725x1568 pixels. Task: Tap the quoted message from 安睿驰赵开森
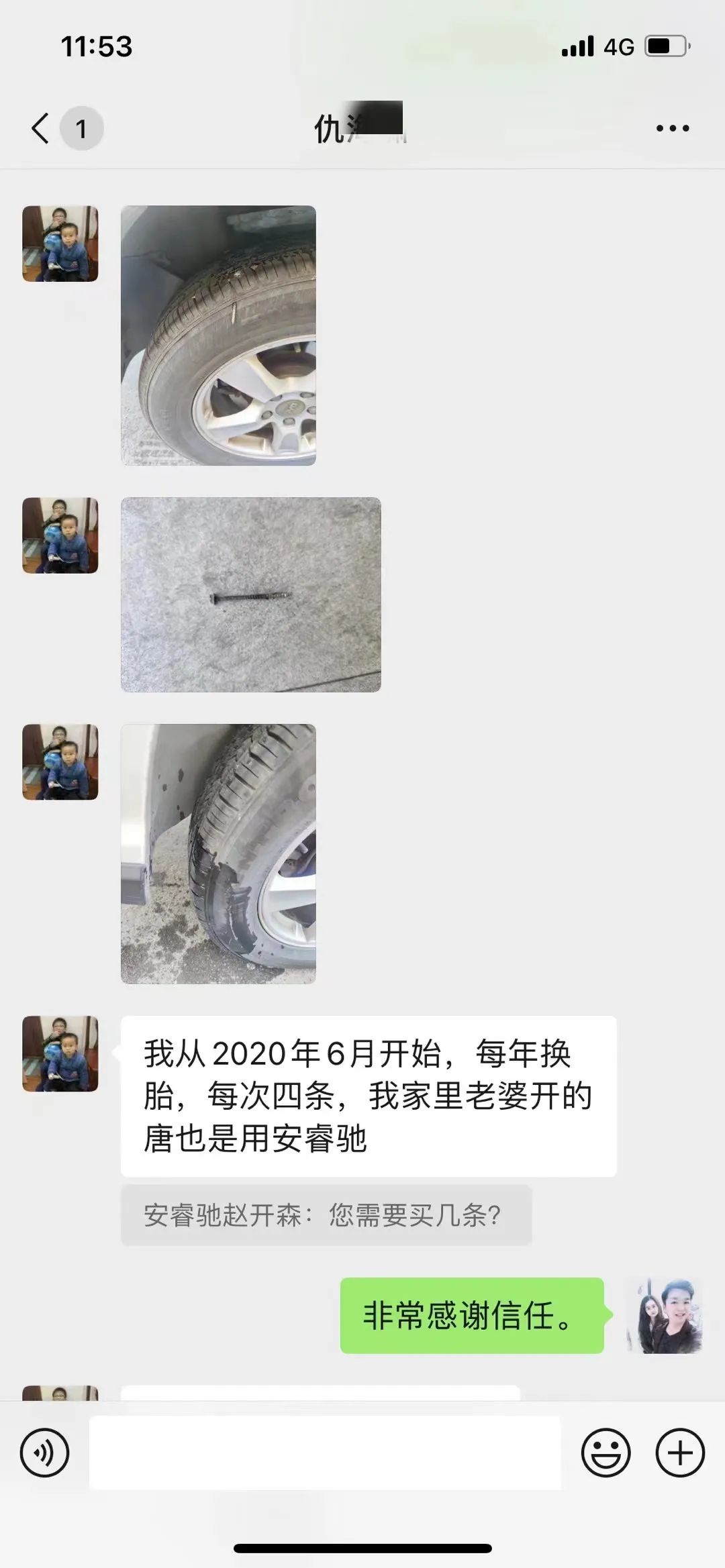click(326, 1215)
